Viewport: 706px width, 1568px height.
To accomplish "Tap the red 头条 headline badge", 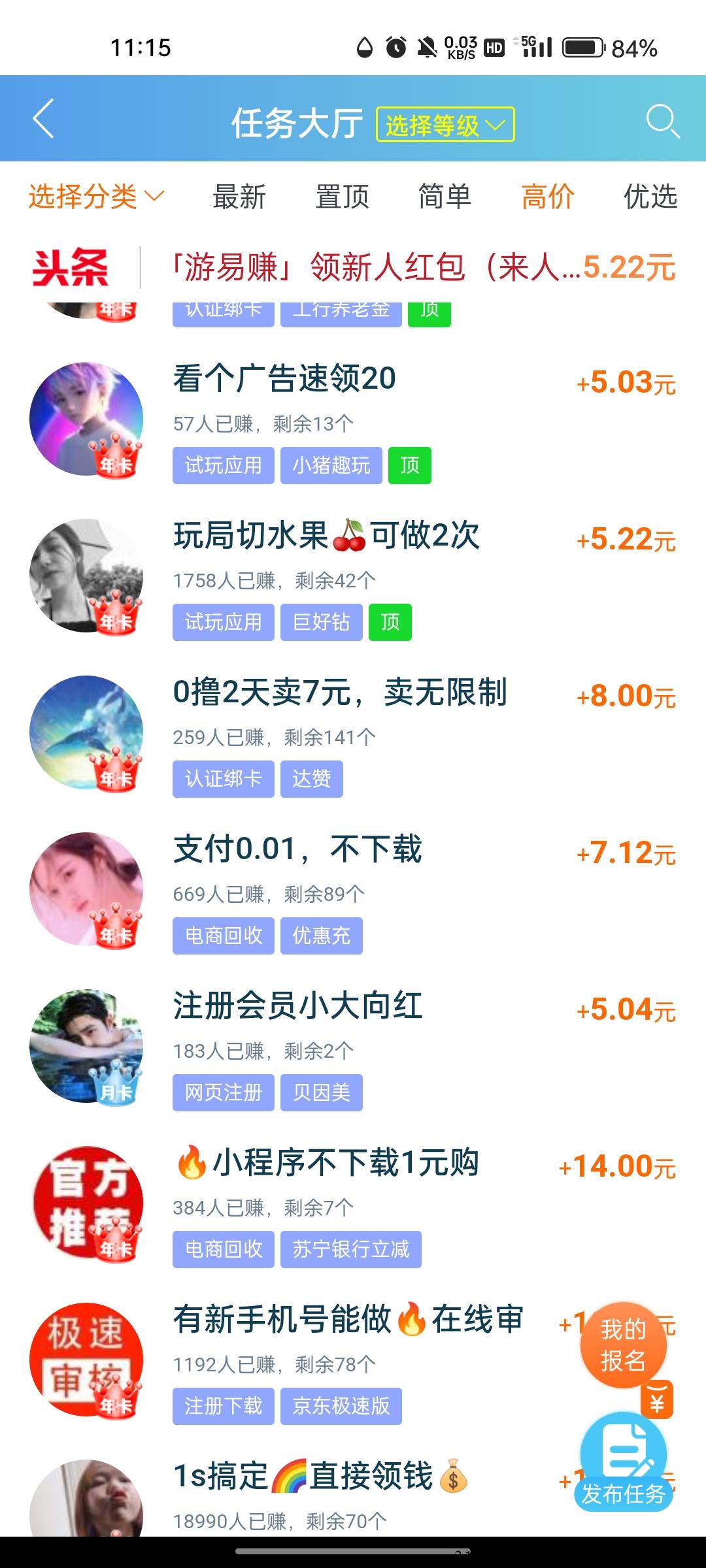I will (x=72, y=268).
